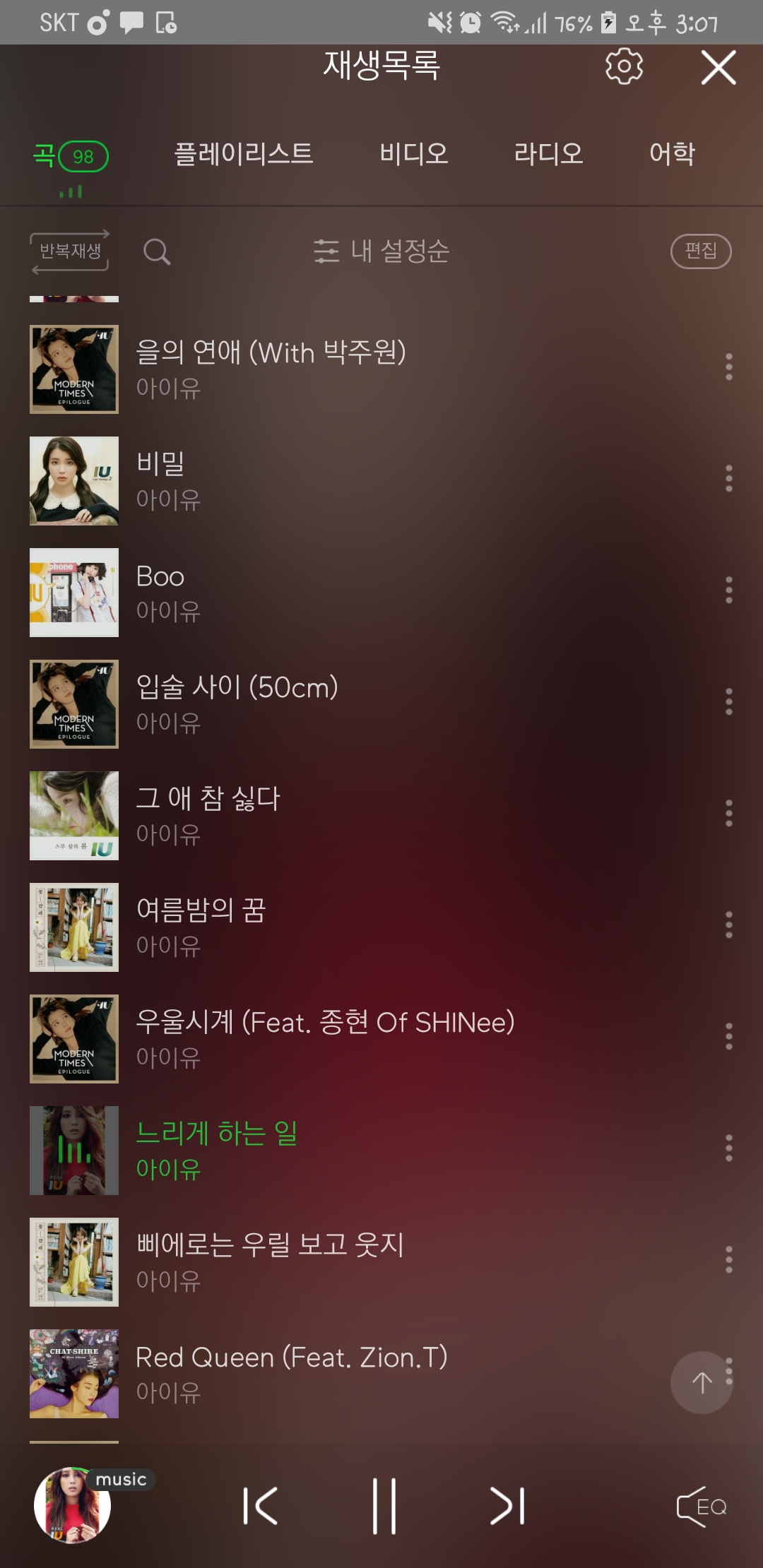The height and width of the screenshot is (1568, 763).
Task: Switch to the 라디오 tab
Action: tap(549, 154)
